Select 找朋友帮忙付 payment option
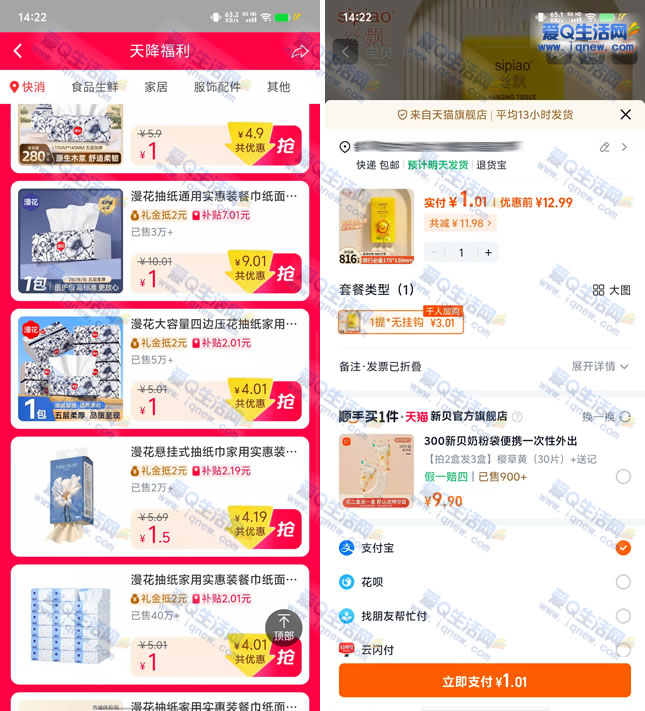The width and height of the screenshot is (645, 711). pos(623,616)
